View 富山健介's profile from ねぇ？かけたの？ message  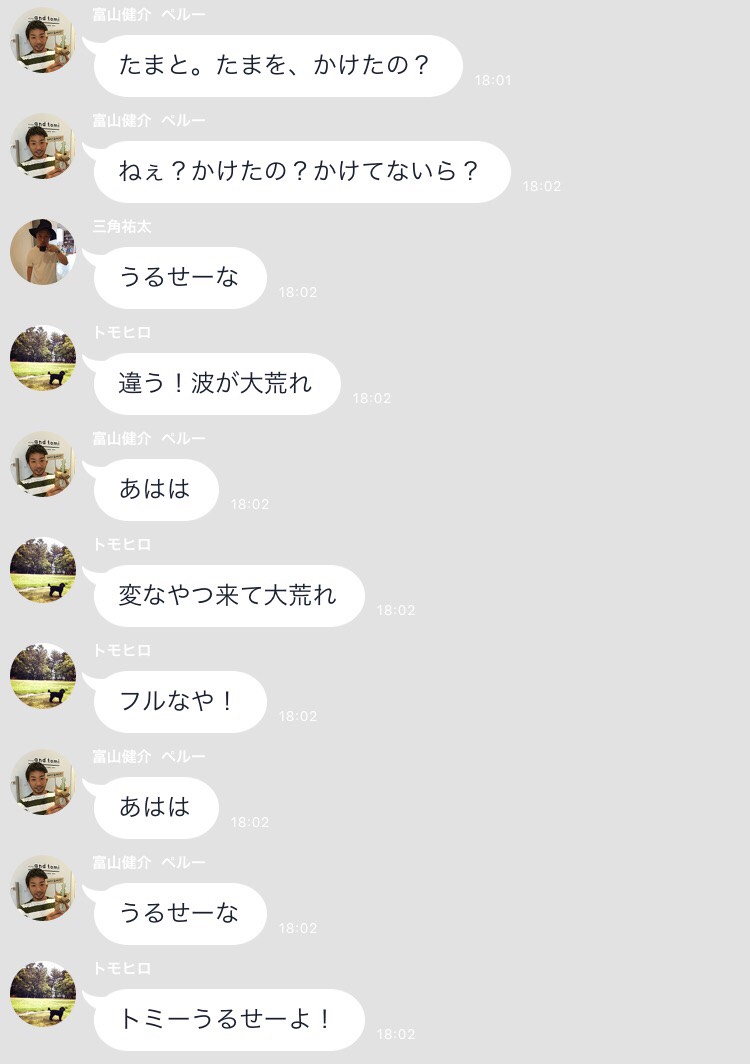point(43,147)
